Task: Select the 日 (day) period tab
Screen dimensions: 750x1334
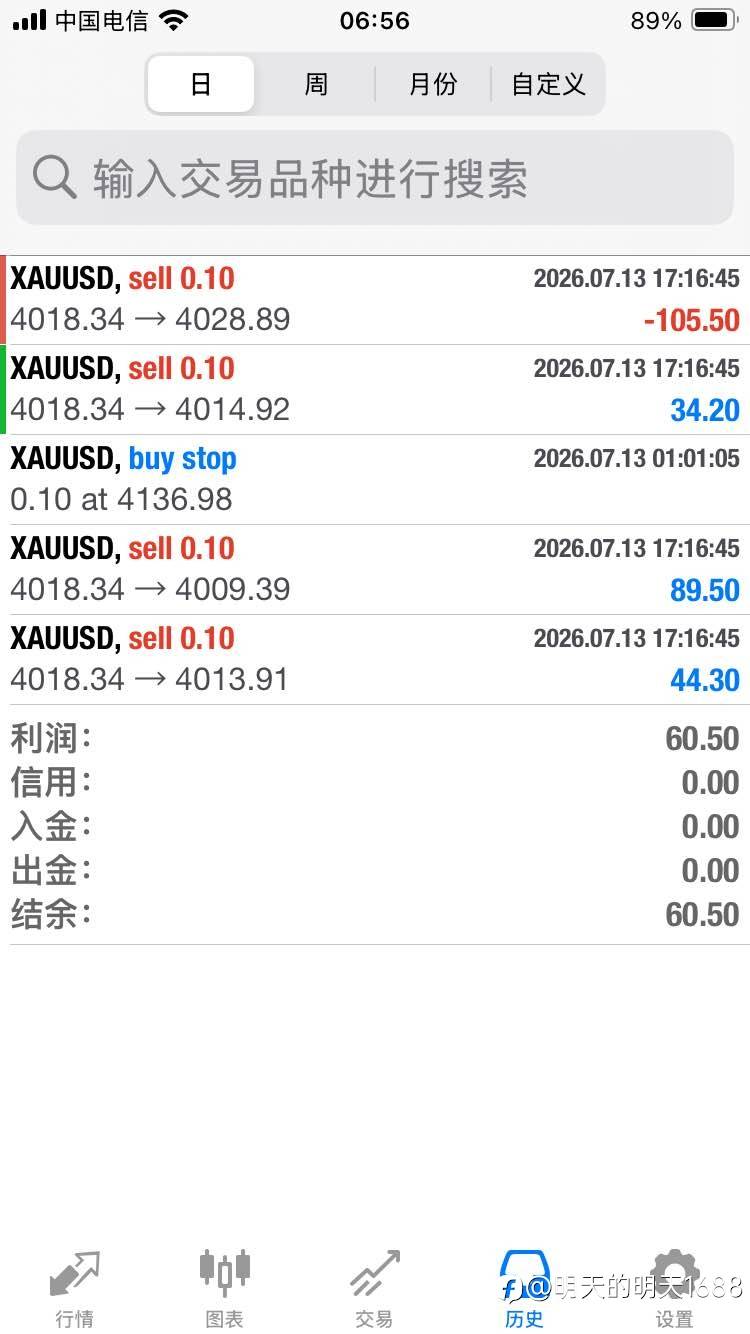Action: (x=201, y=84)
